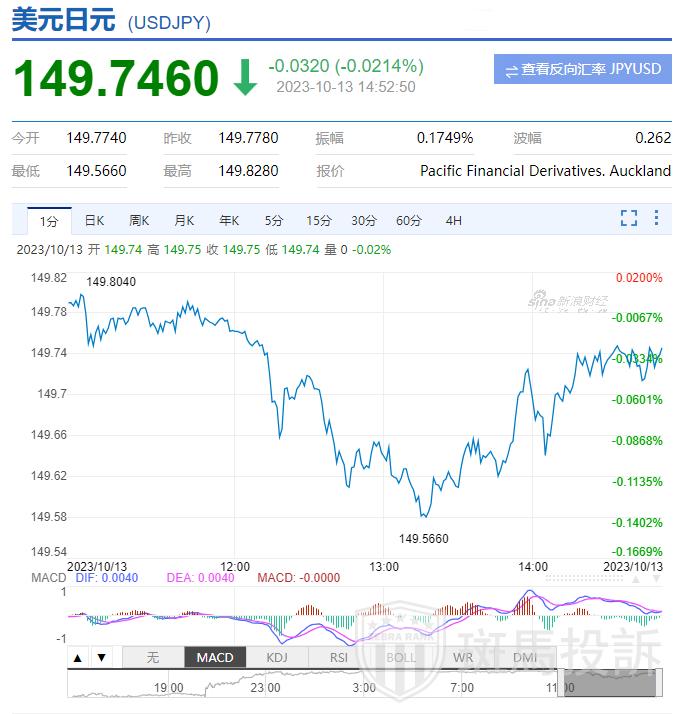680x714 pixels.
Task: Turn off indicators with 无
Action: (153, 657)
